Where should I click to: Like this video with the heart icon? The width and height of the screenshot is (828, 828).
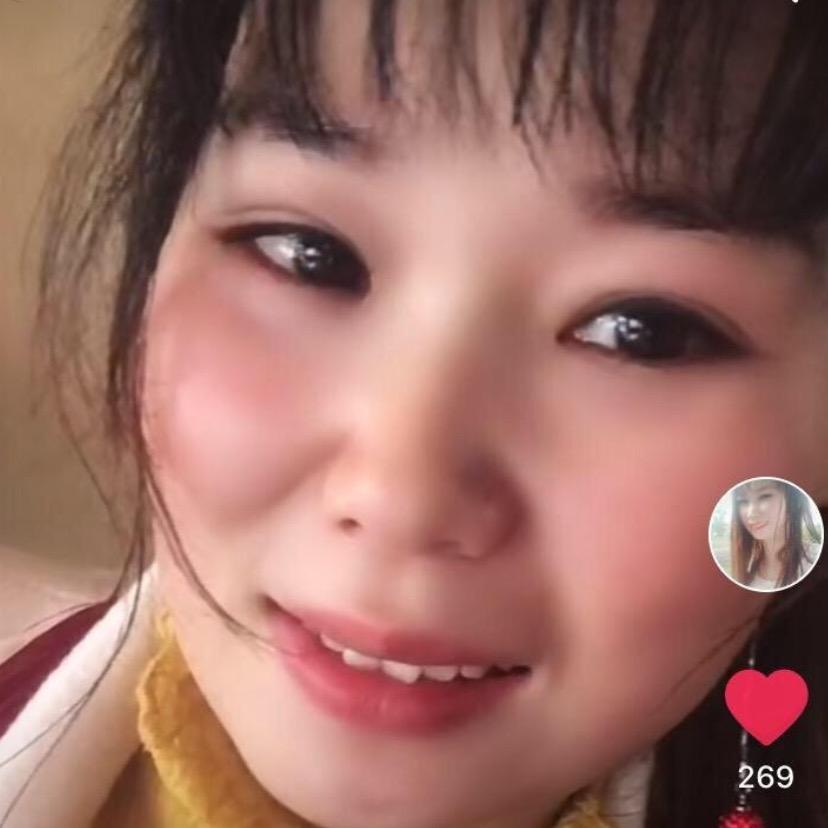point(766,706)
